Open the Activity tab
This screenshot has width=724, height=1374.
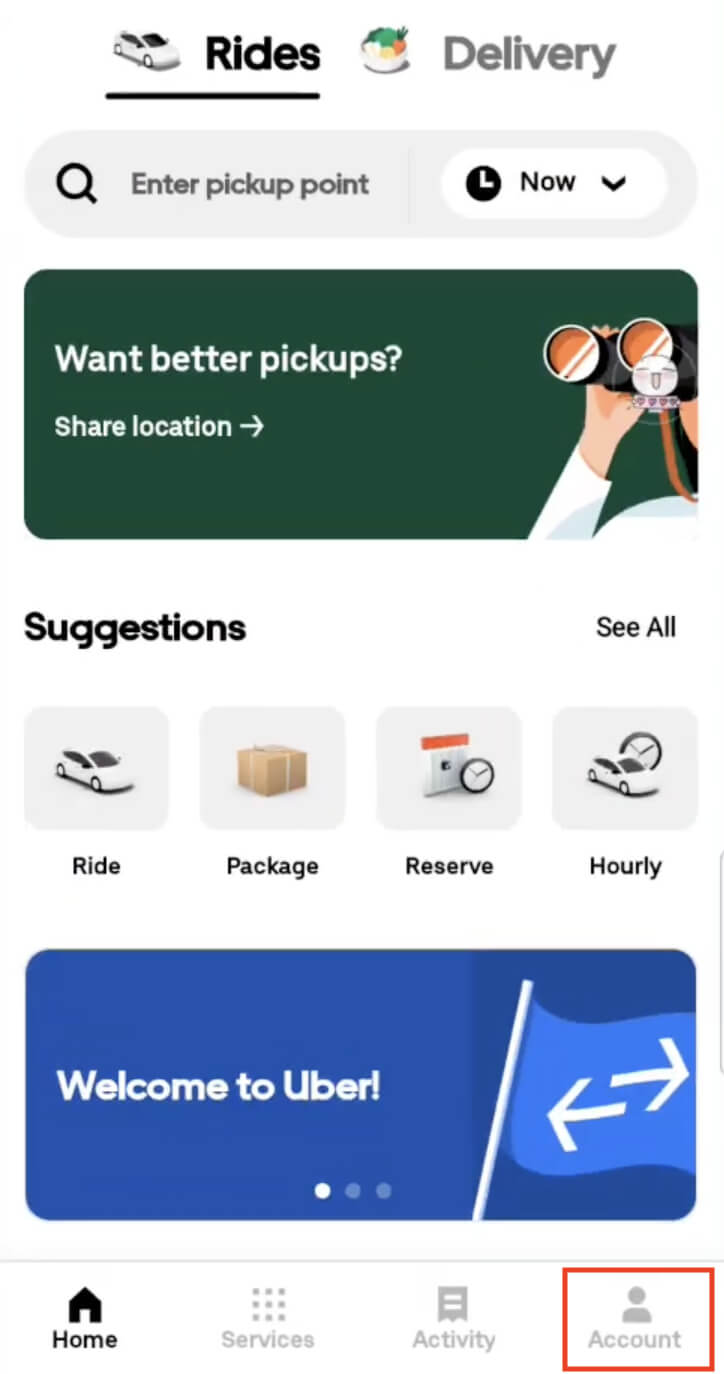tap(453, 1319)
